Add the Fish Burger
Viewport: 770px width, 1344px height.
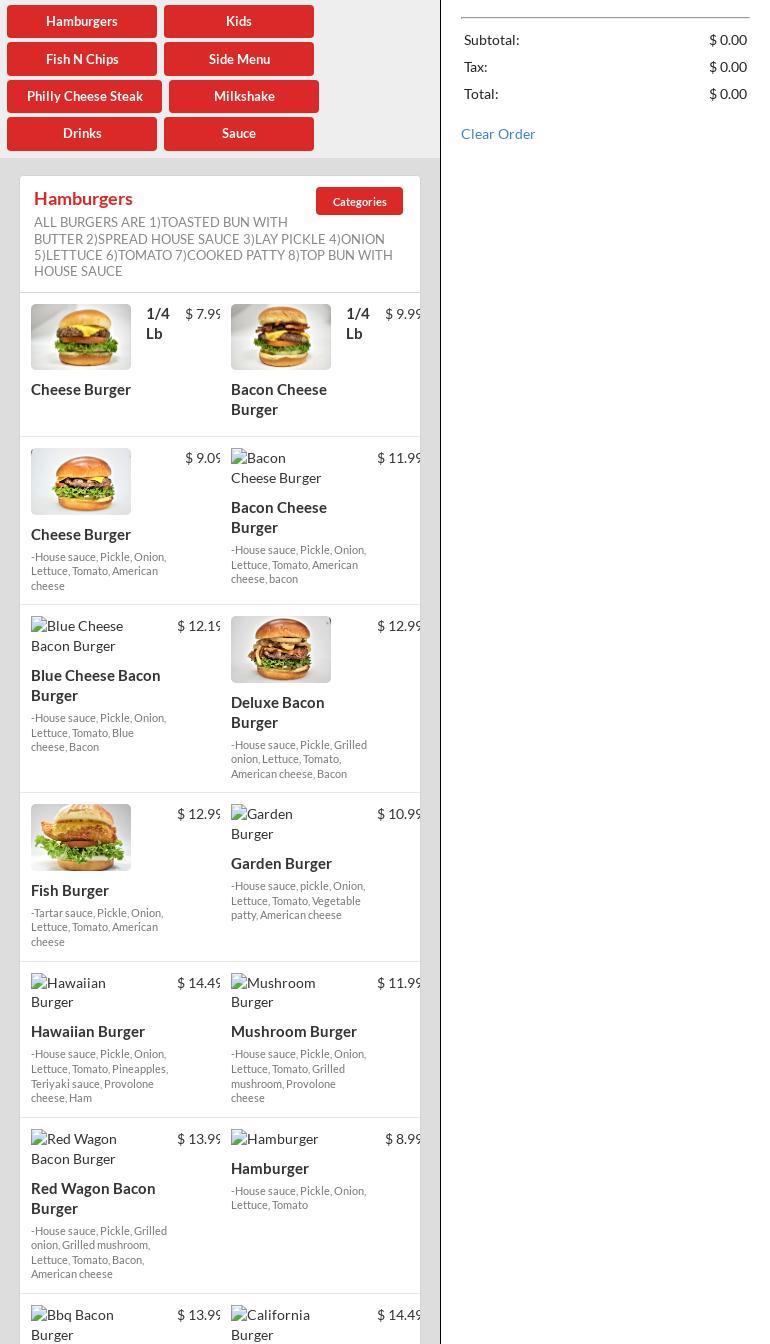70,890
